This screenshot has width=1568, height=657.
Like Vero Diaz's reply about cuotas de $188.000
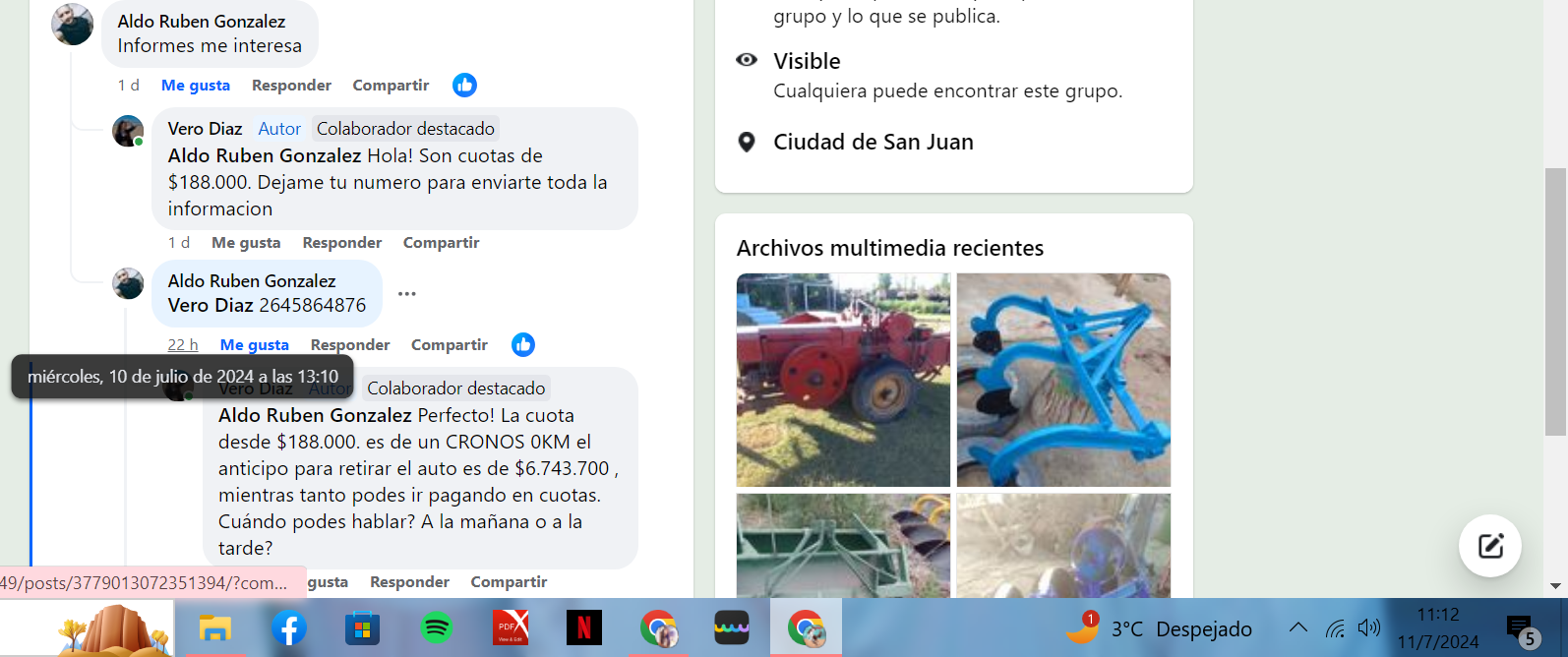point(246,243)
